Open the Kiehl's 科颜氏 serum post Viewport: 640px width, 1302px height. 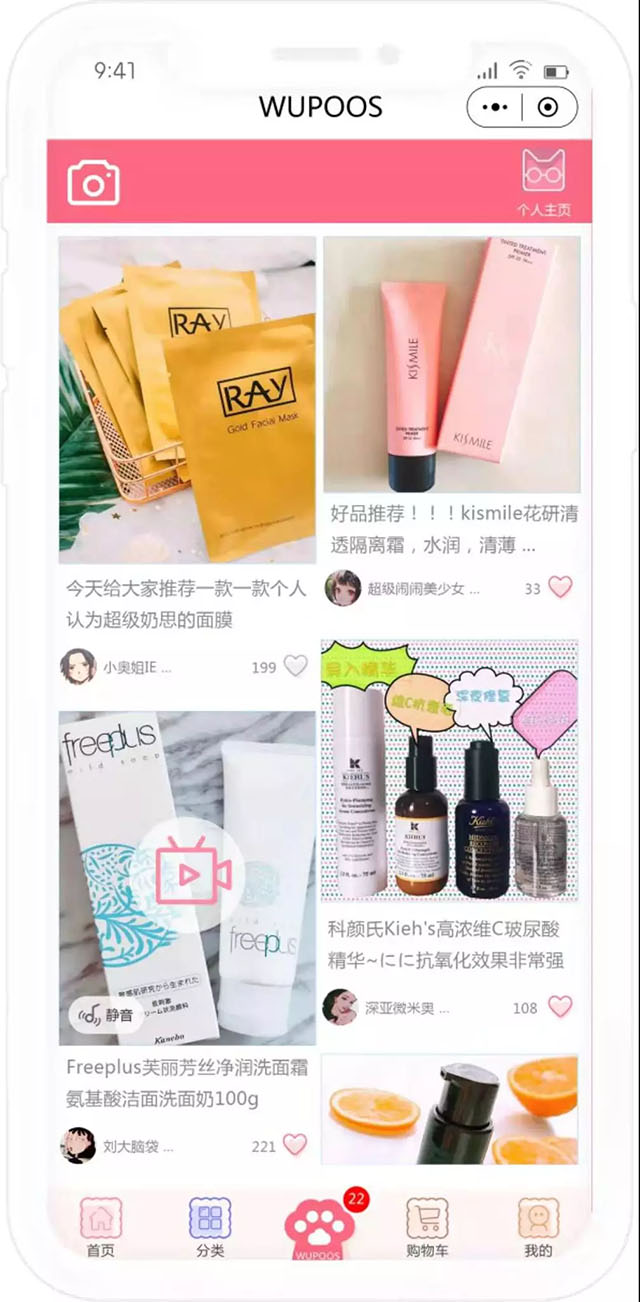(449, 771)
